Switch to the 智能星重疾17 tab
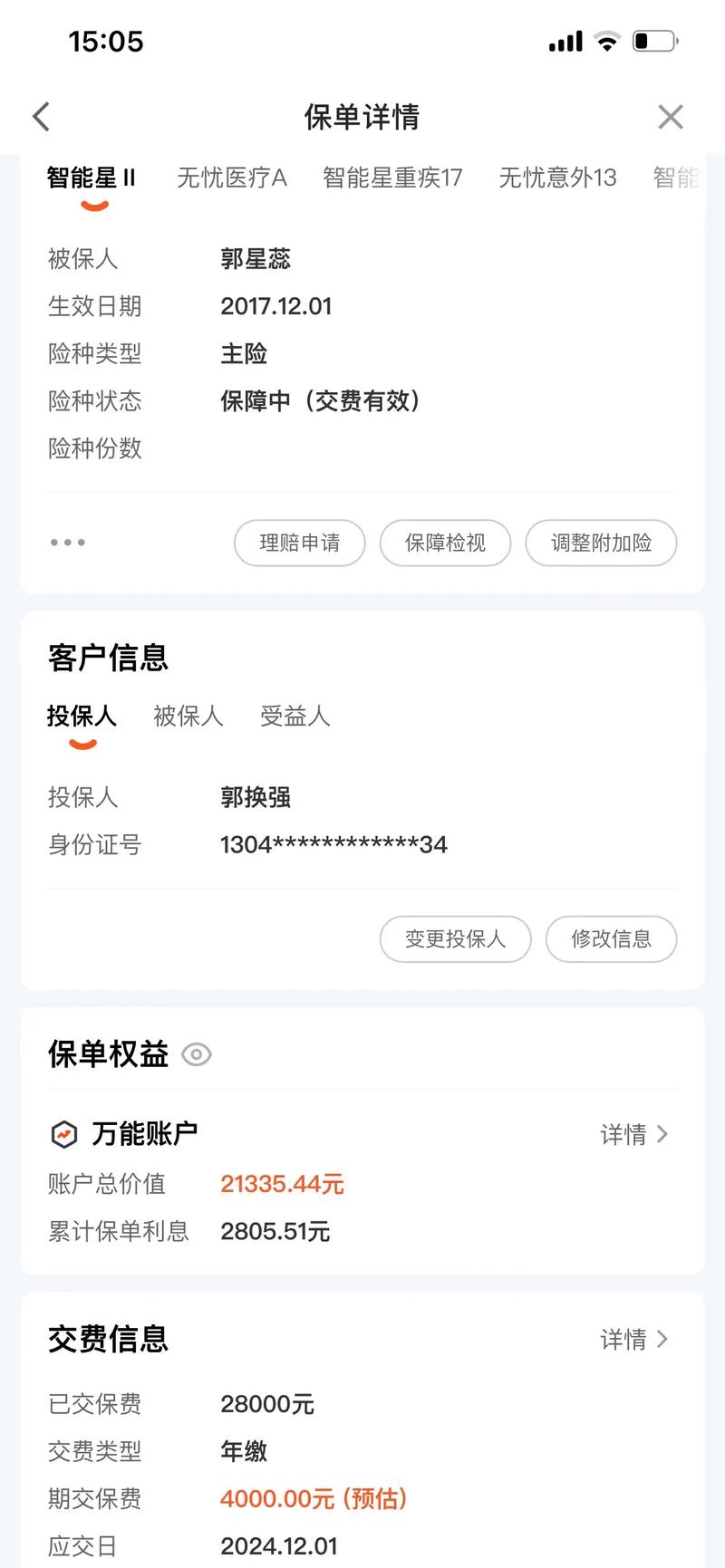This screenshot has height=1568, width=725. [391, 178]
